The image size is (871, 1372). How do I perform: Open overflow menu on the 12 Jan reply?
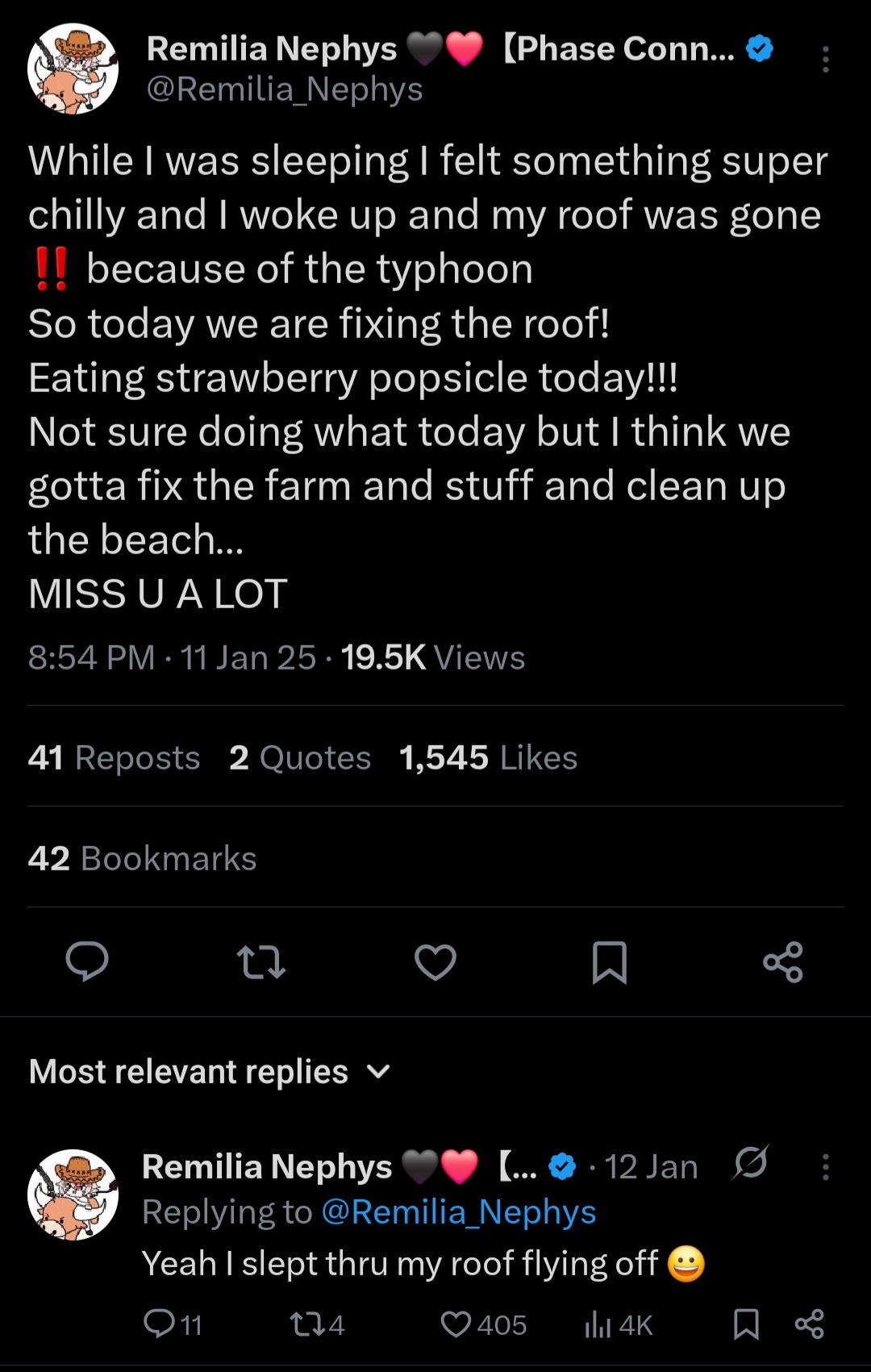click(825, 1166)
